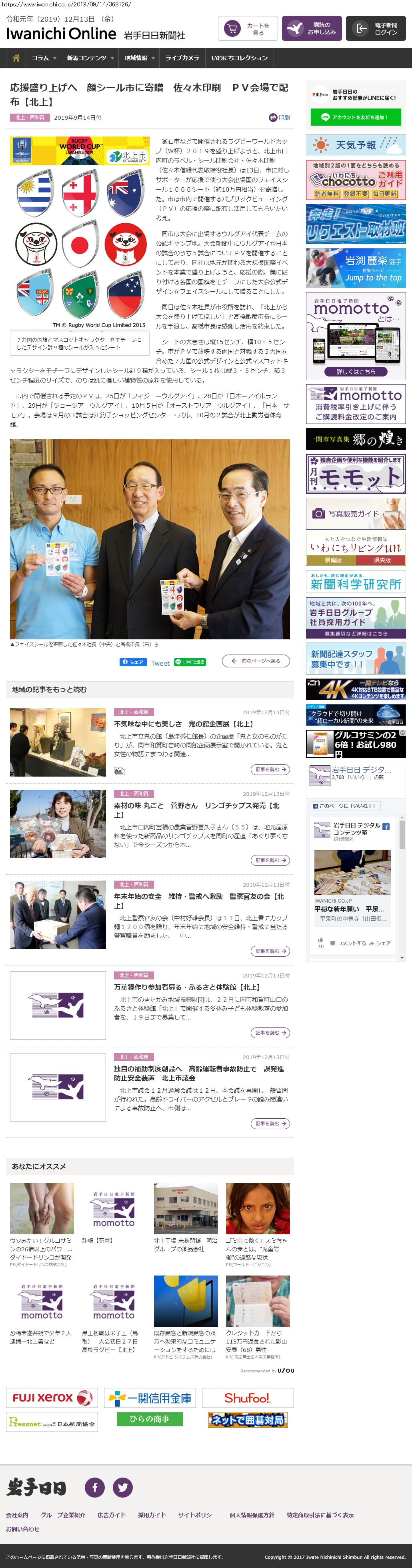Screen dimensions: 412x1568
Task: Share the article on Facebook
Action: [133, 662]
